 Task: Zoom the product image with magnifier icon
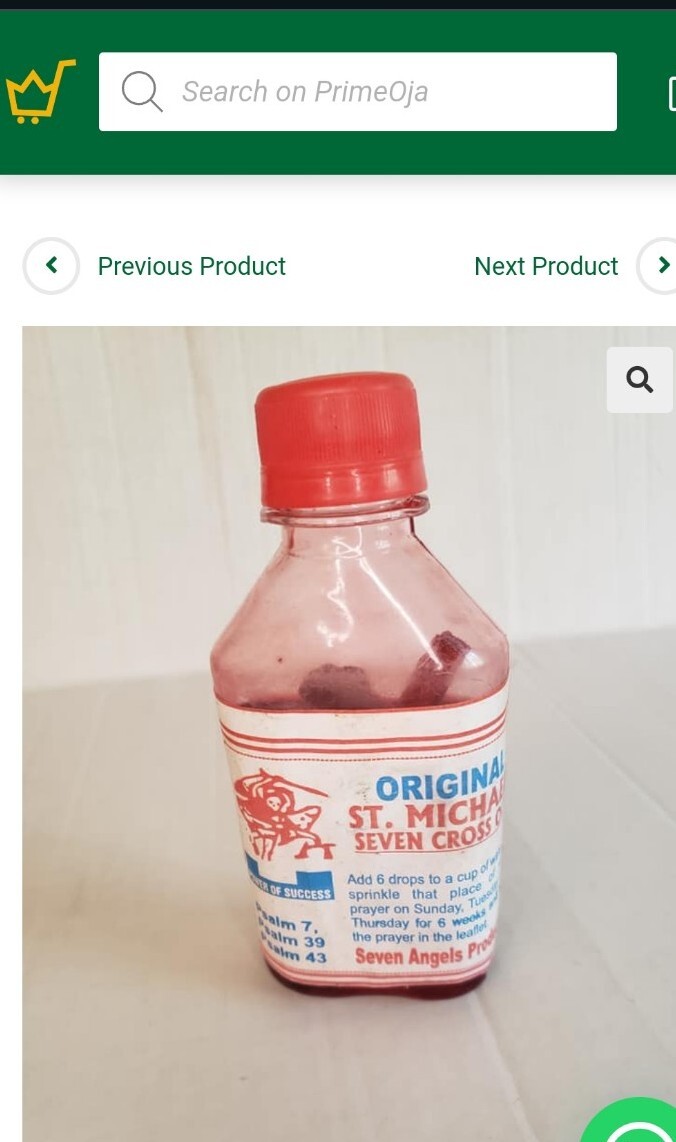pos(639,380)
